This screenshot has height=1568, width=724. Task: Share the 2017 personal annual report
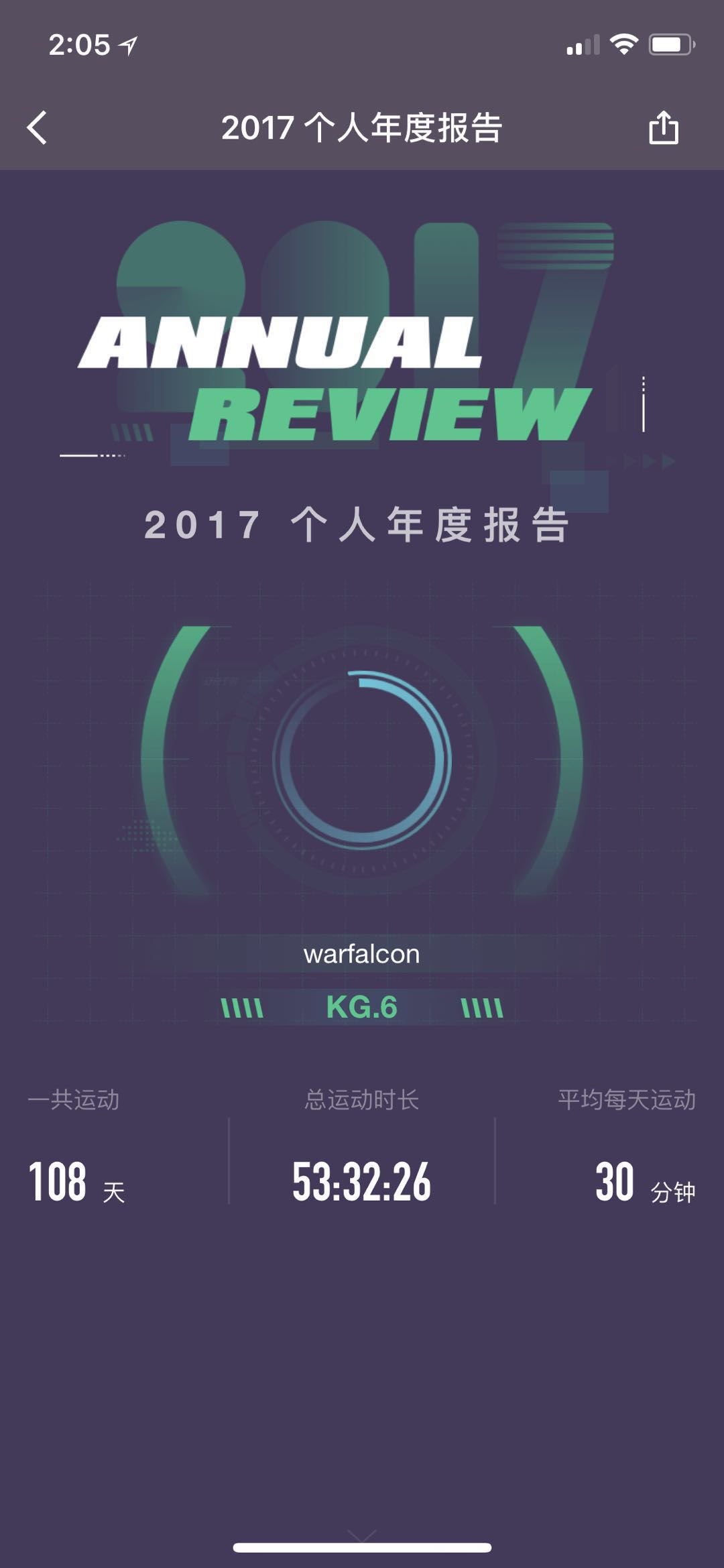[663, 127]
